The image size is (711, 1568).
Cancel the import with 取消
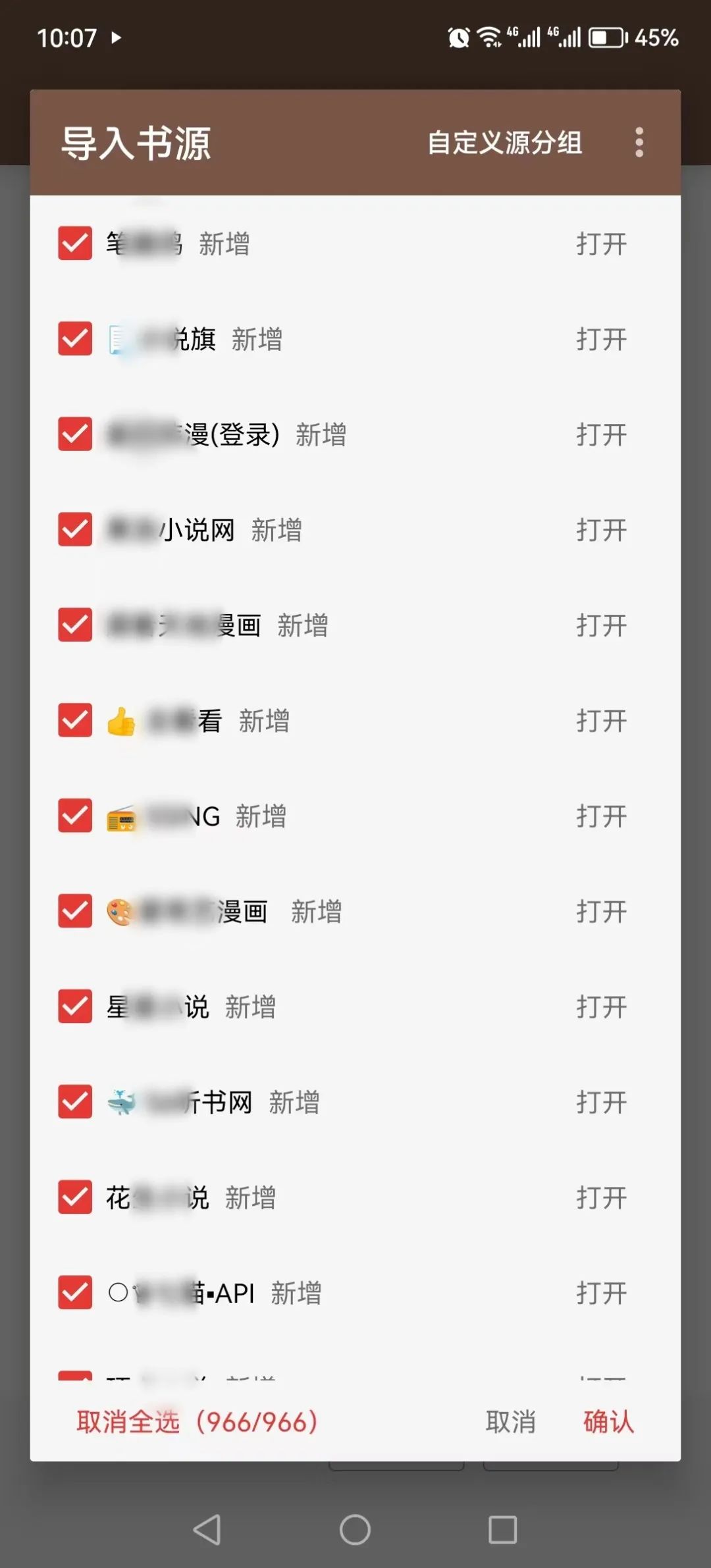click(x=510, y=1422)
